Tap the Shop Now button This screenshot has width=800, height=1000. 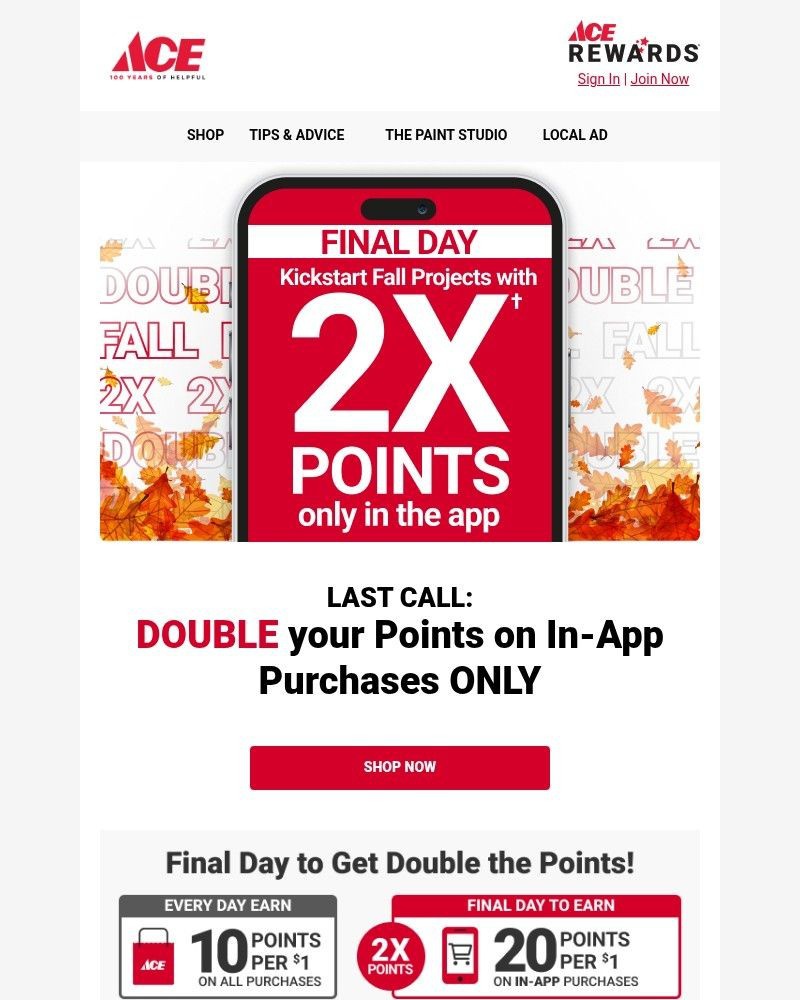click(x=400, y=767)
